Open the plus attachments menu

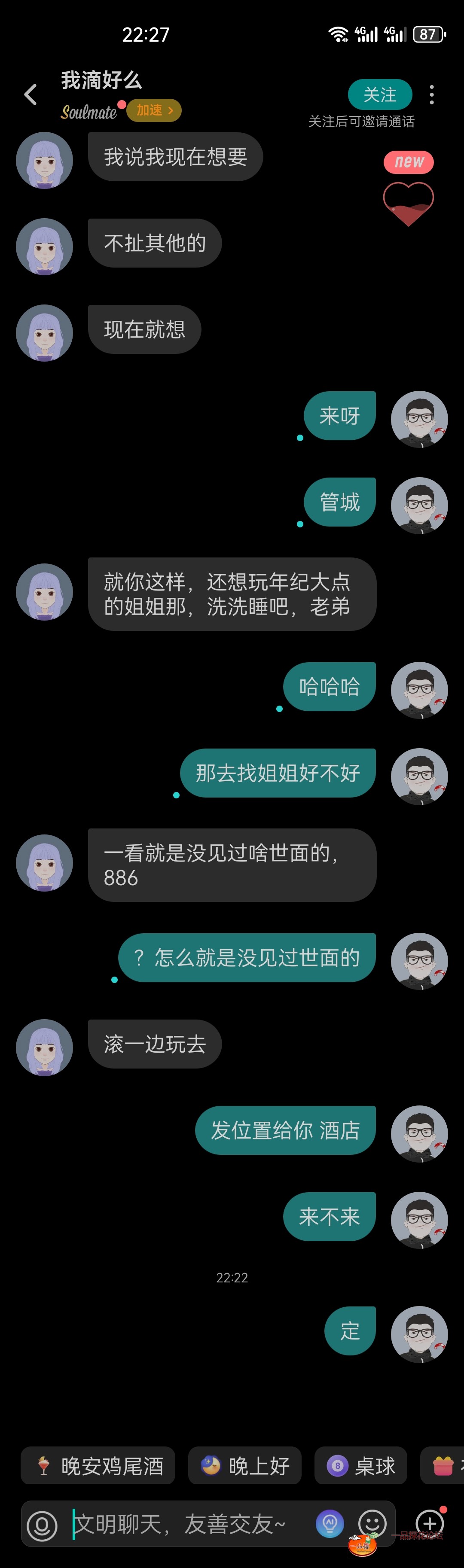coord(430,1524)
